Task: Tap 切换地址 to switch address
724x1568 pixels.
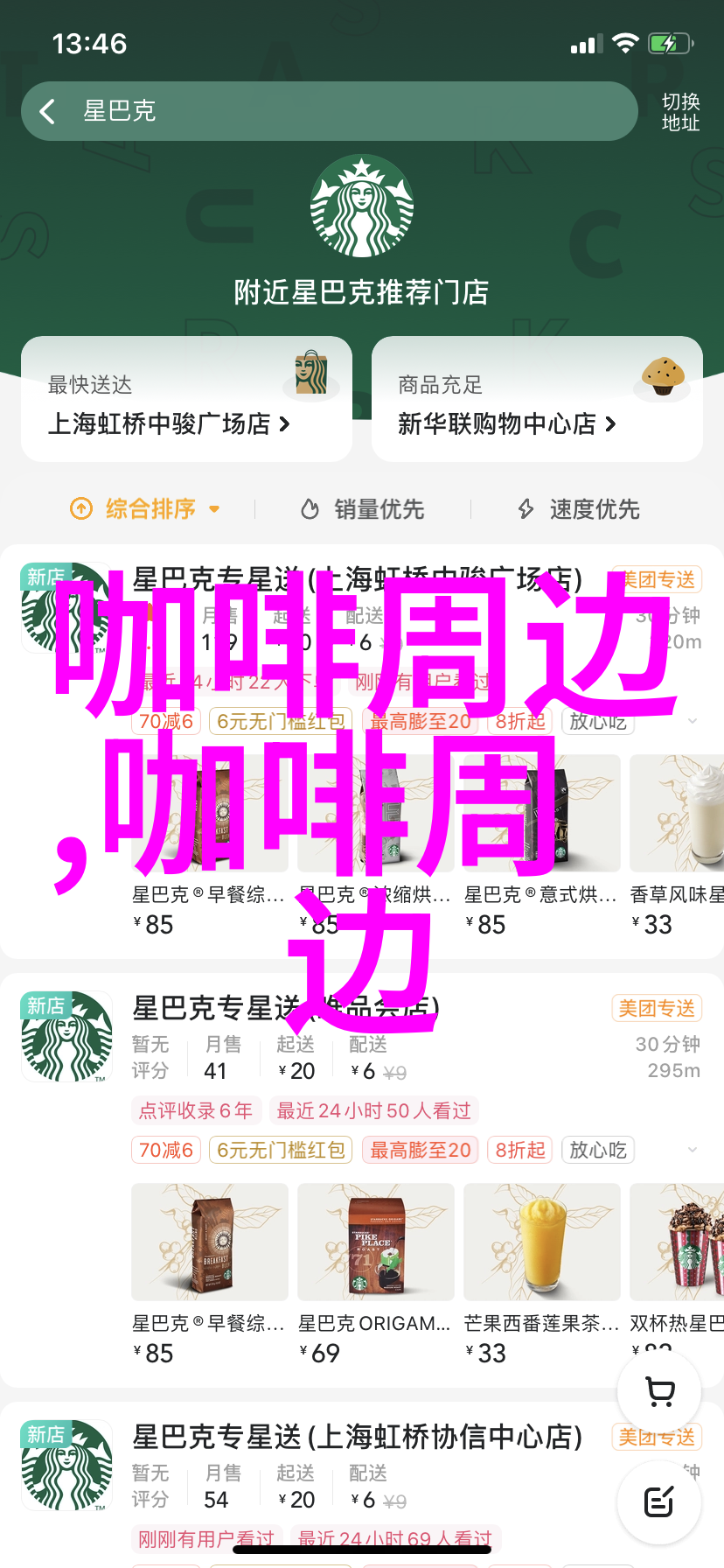Action: [x=680, y=112]
